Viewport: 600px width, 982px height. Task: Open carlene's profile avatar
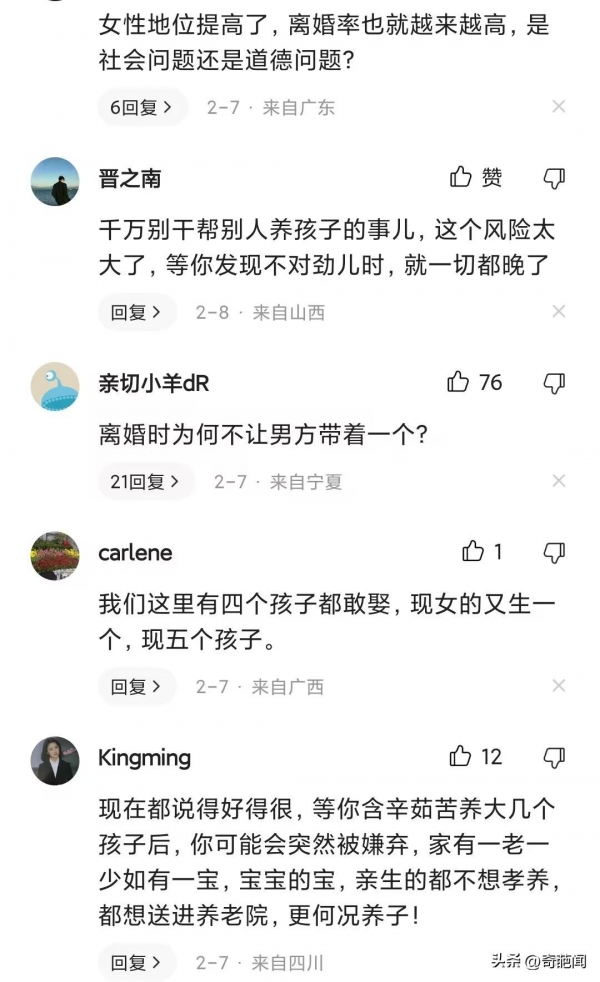pos(55,556)
